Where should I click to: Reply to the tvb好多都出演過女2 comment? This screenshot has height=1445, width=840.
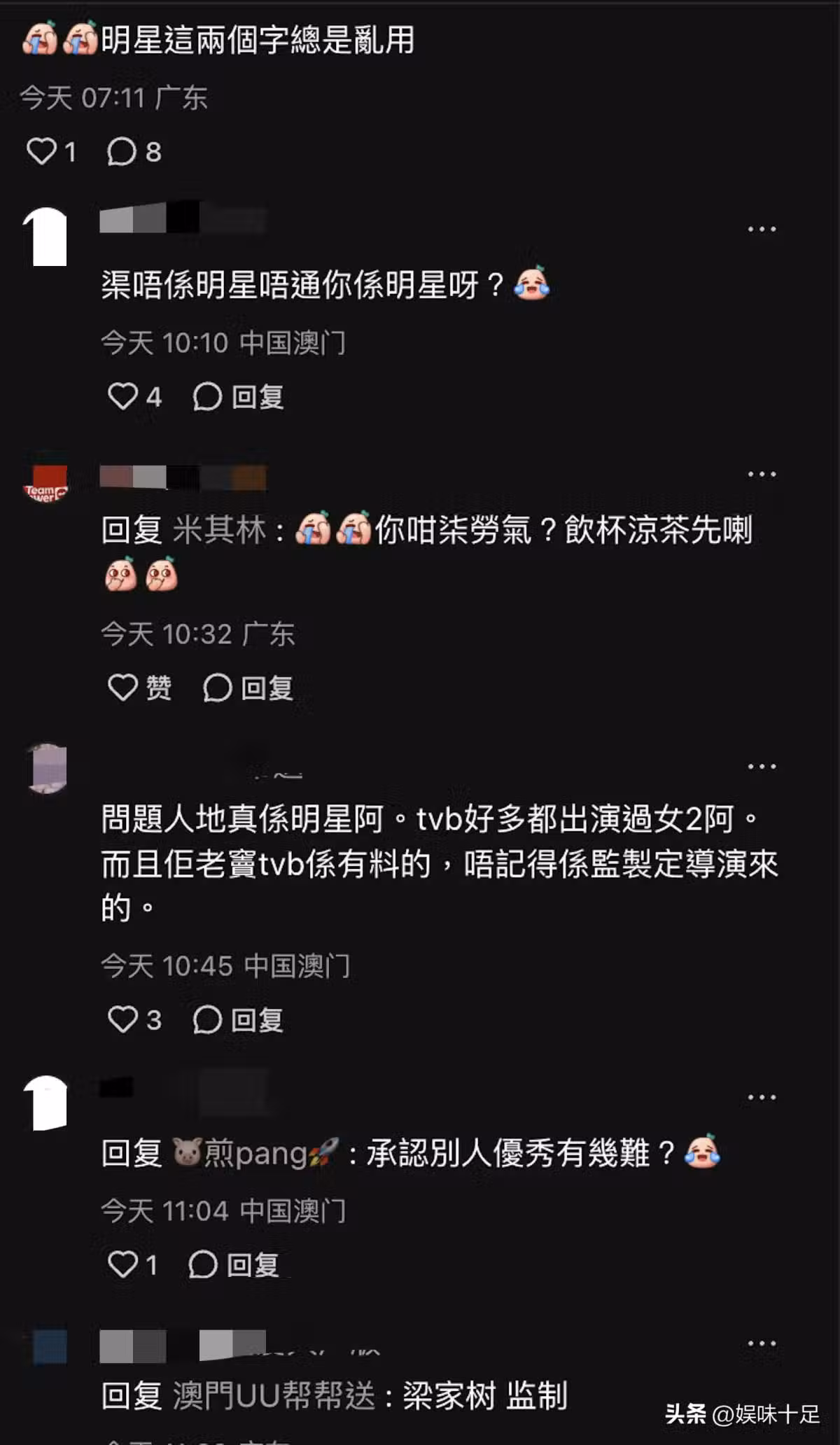238,1020
